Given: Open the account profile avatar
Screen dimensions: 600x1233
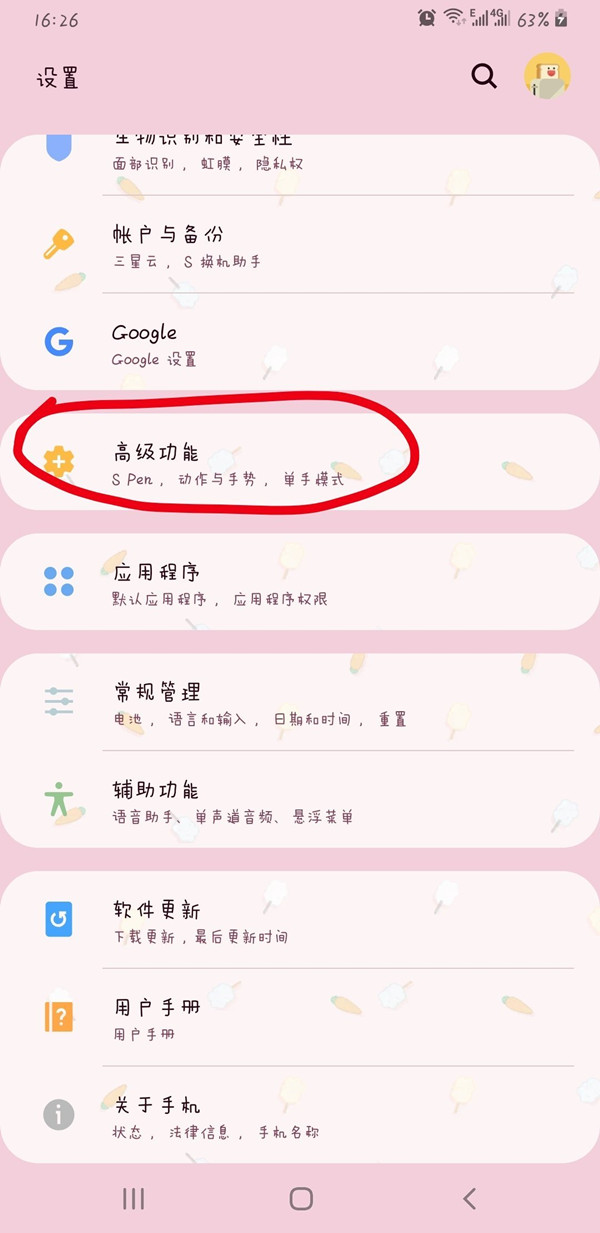Looking at the screenshot, I should [x=547, y=76].
